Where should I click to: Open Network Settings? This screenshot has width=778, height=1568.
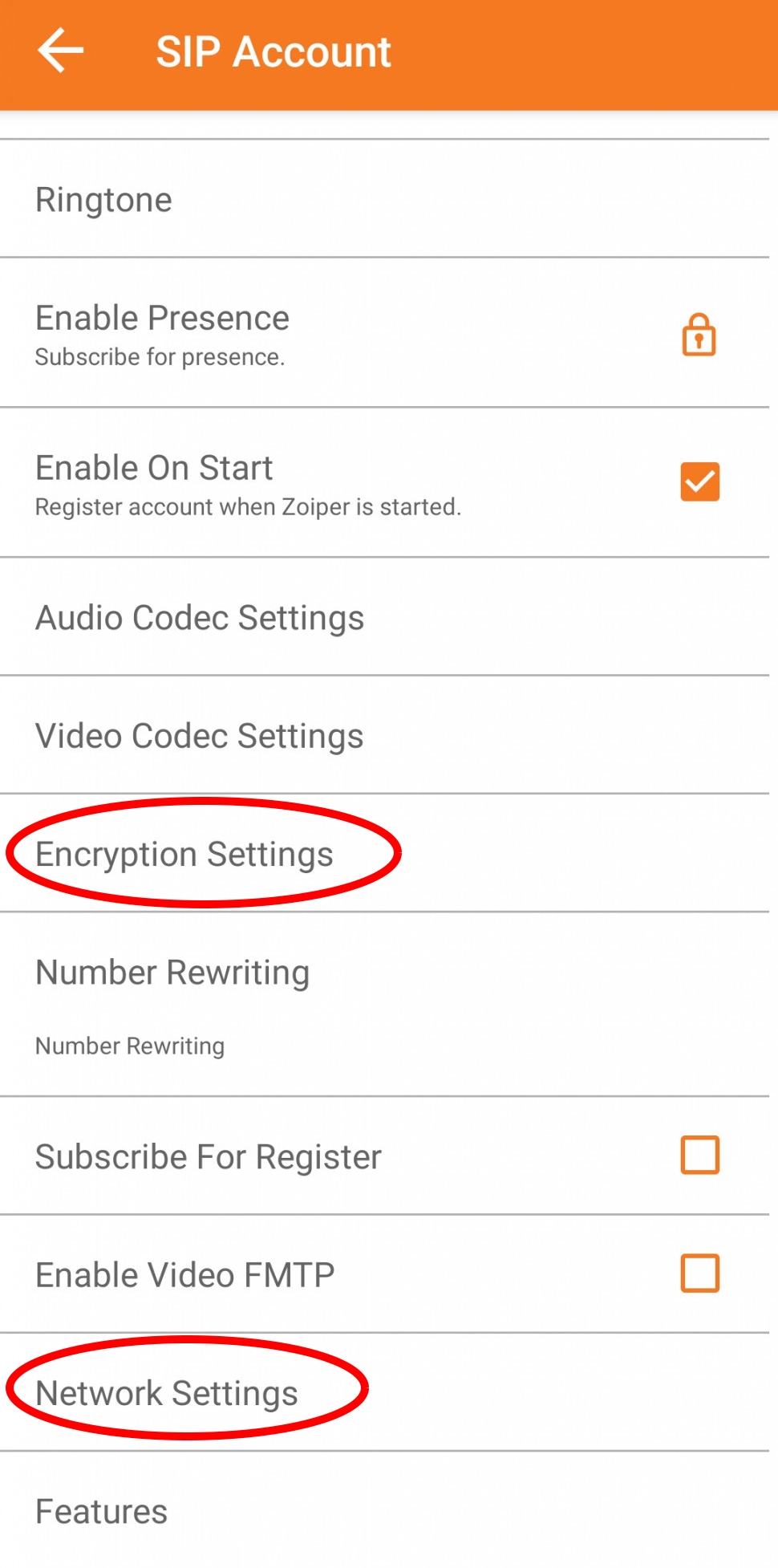coord(385,1392)
